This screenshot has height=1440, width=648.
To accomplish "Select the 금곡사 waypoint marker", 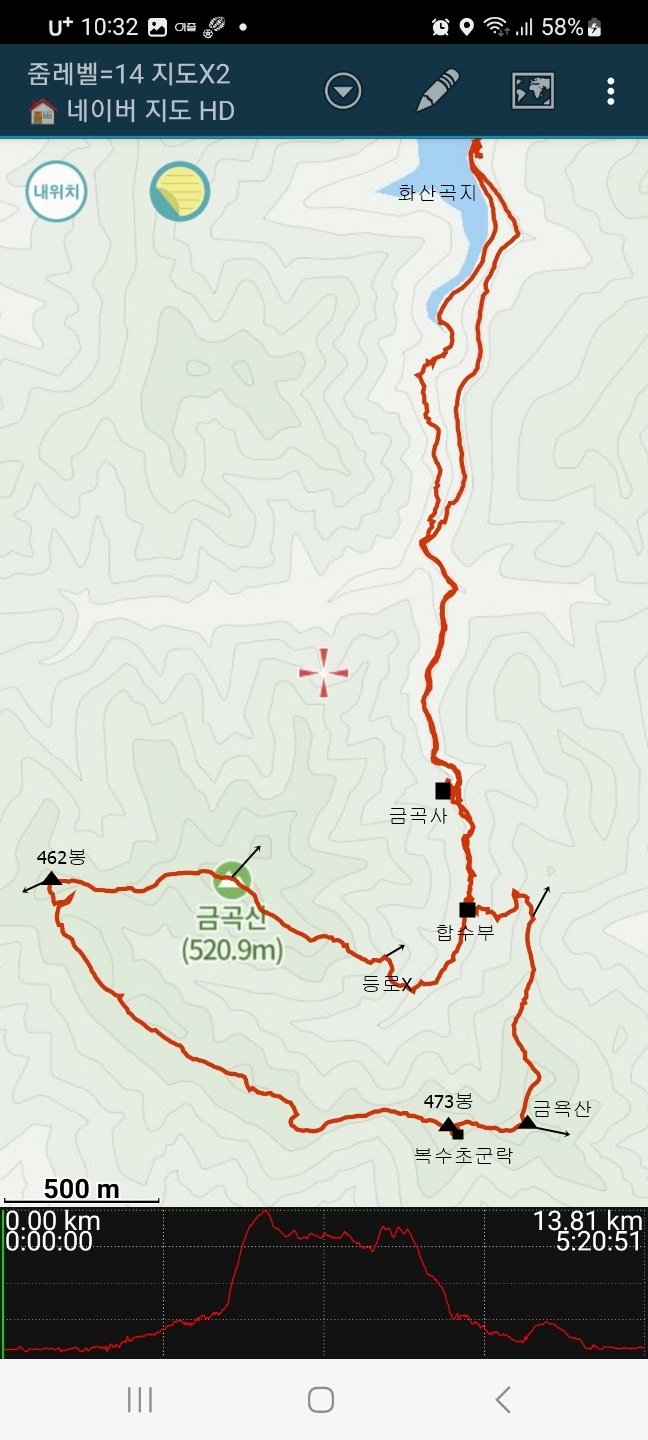I will click(x=443, y=790).
